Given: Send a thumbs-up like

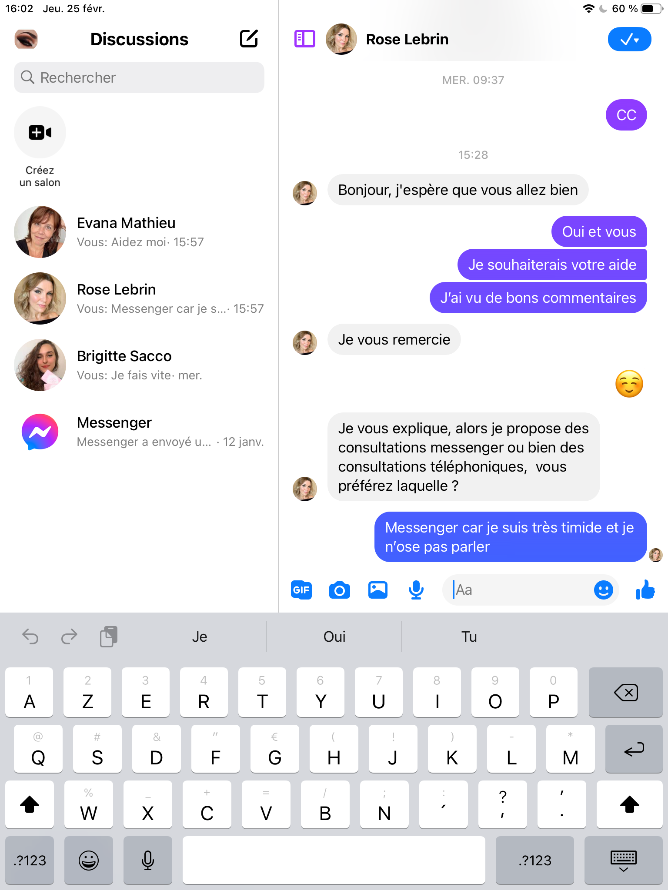Looking at the screenshot, I should click(645, 590).
